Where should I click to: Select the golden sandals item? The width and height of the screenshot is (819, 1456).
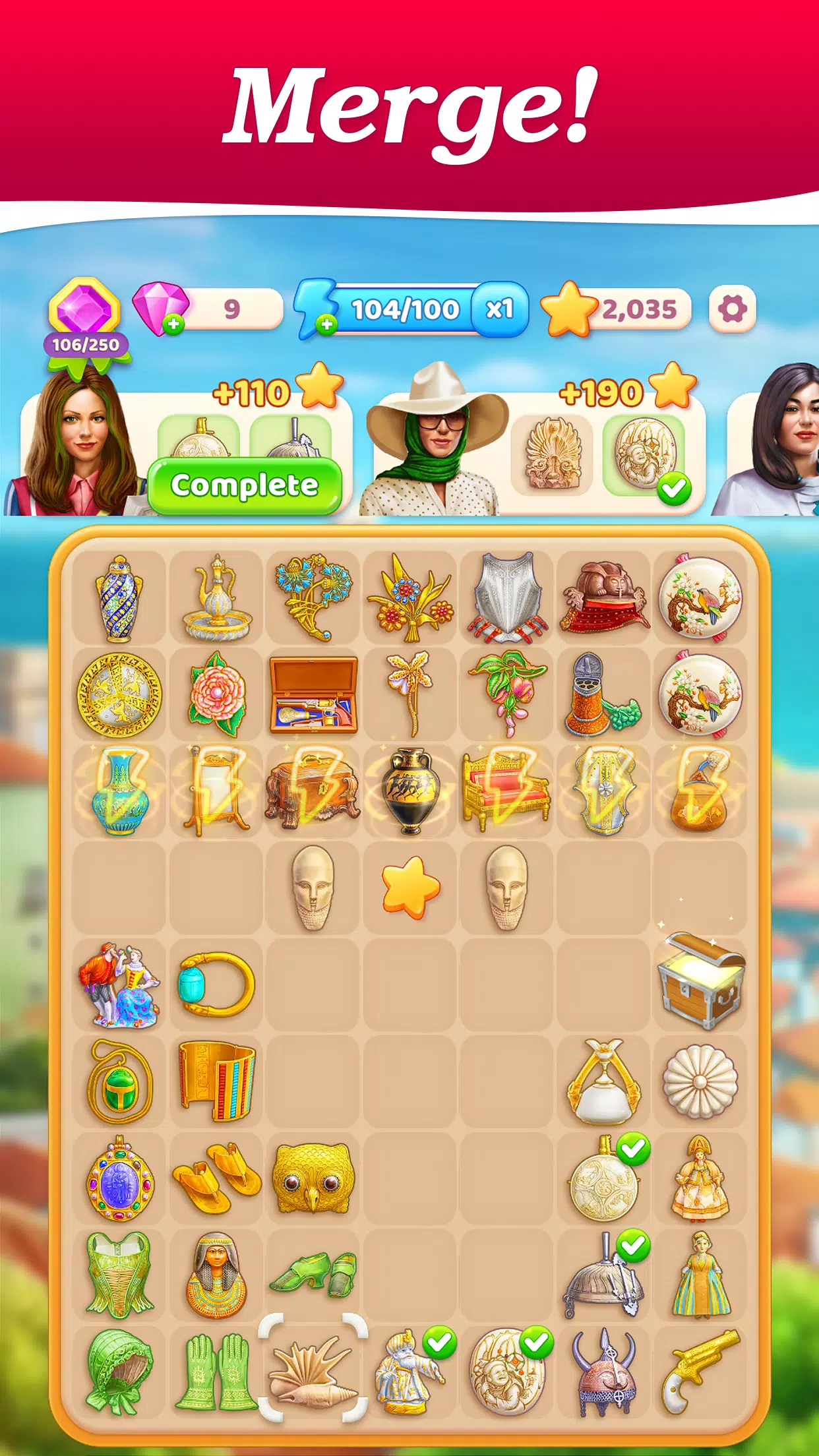[x=216, y=1178]
